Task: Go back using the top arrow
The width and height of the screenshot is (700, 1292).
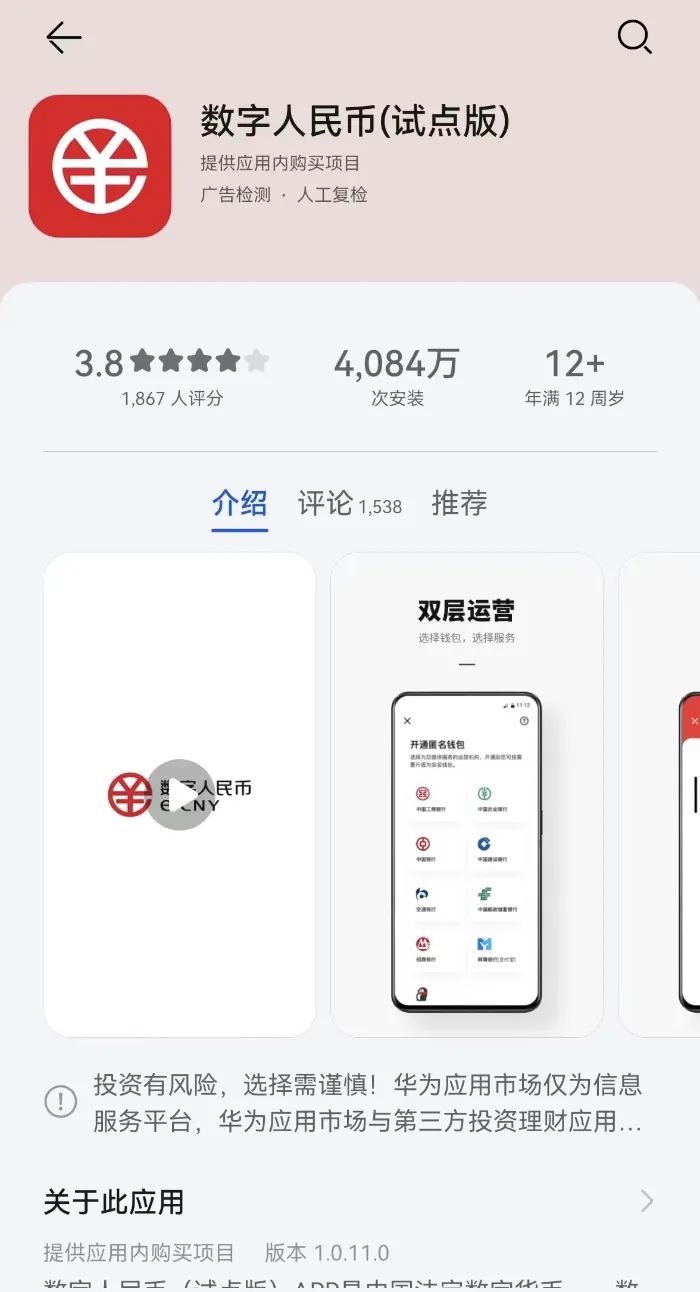Action: pos(63,38)
